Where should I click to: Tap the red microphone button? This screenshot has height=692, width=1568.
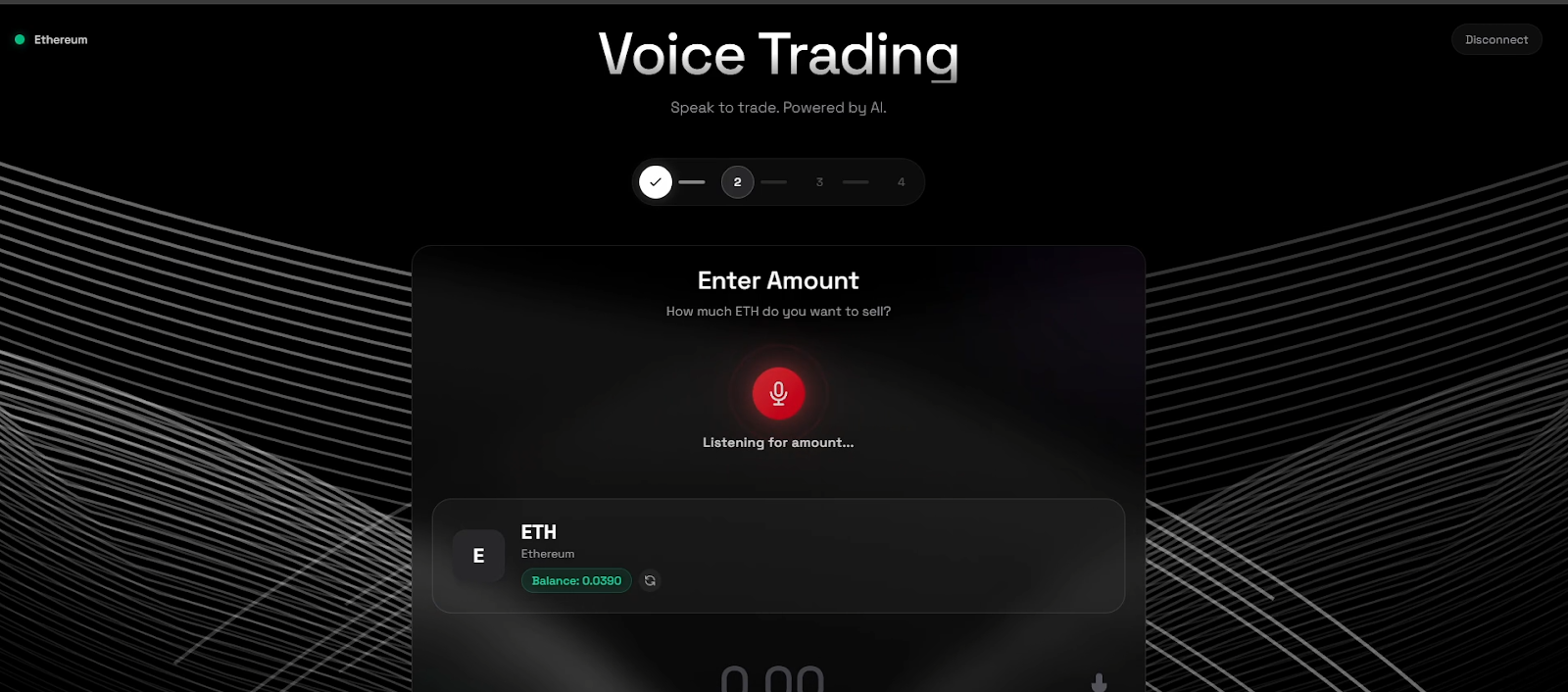tap(778, 393)
